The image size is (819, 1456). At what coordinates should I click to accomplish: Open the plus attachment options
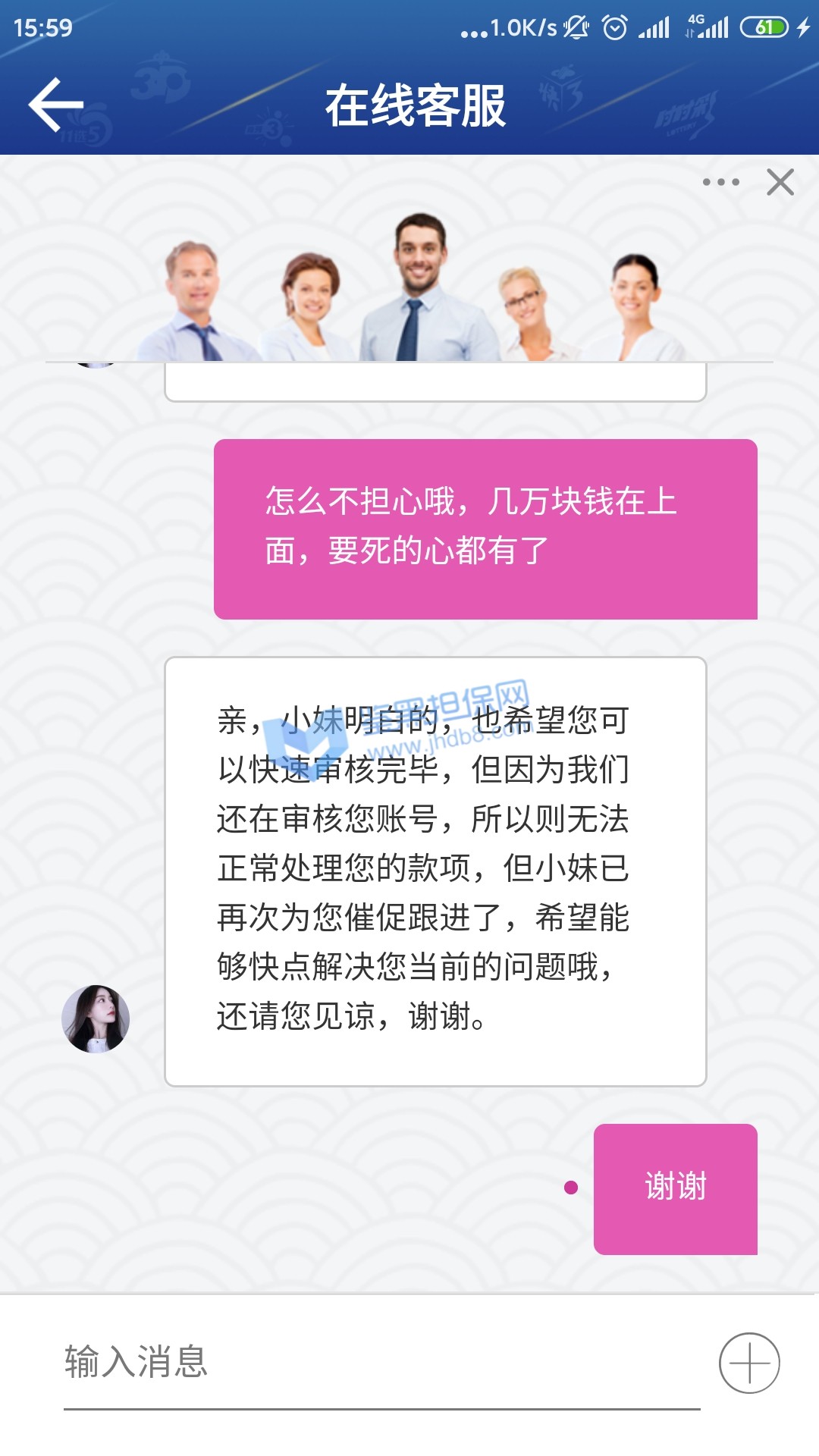click(749, 1363)
